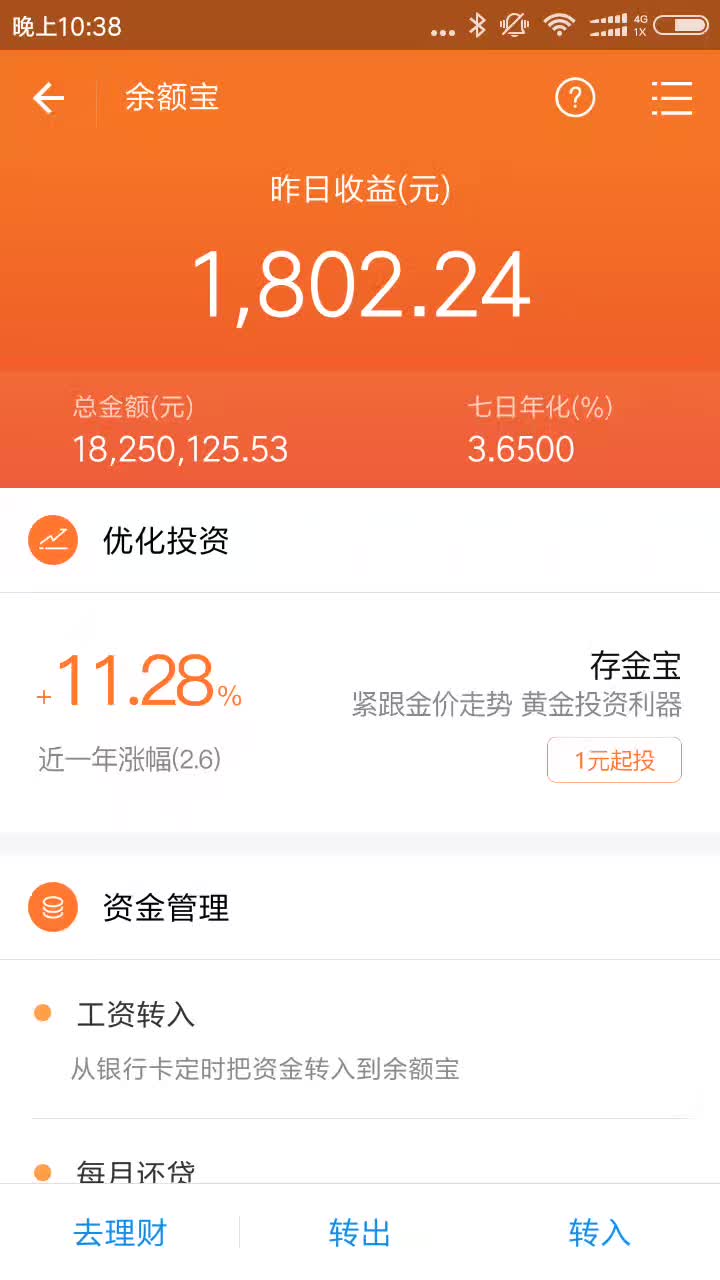Viewport: 720px width, 1280px height.
Task: Select 去理财 at the bottom
Action: click(120, 1233)
